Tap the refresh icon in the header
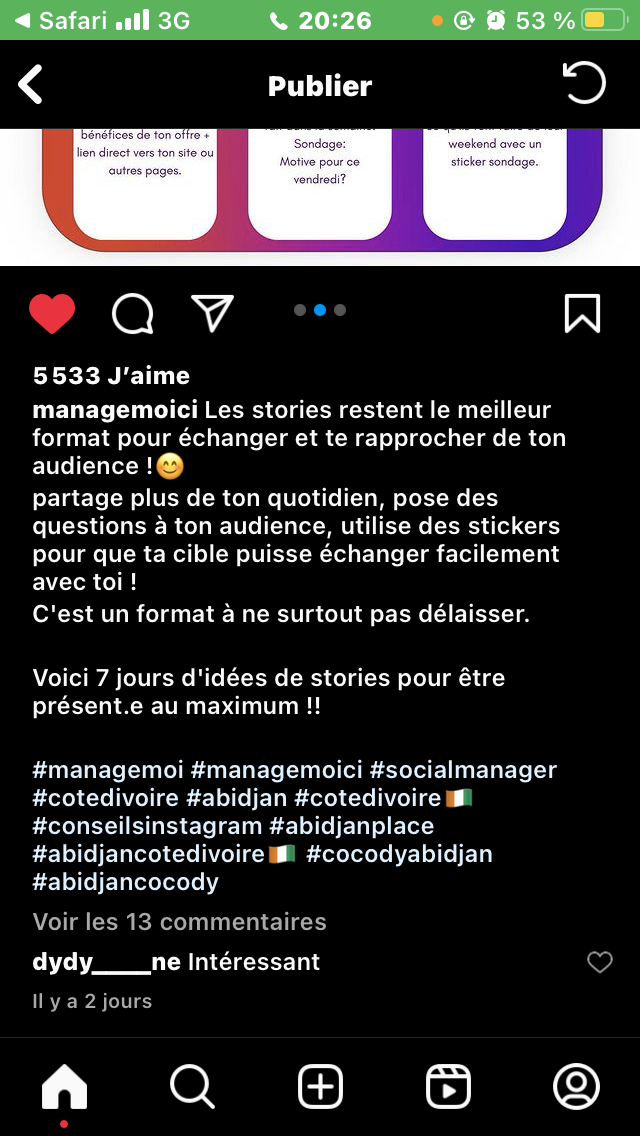 click(583, 83)
